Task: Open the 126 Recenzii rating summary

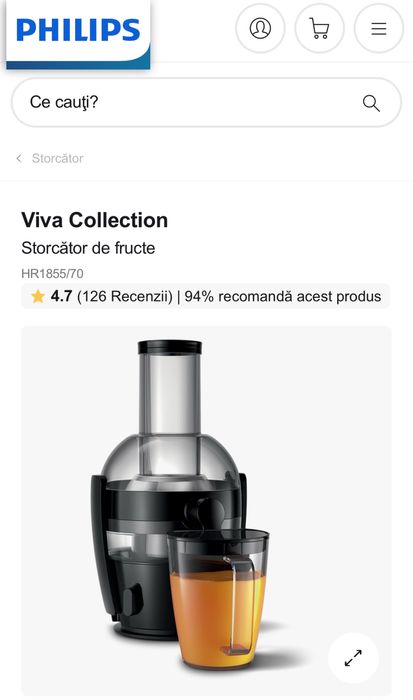Action: [205, 296]
